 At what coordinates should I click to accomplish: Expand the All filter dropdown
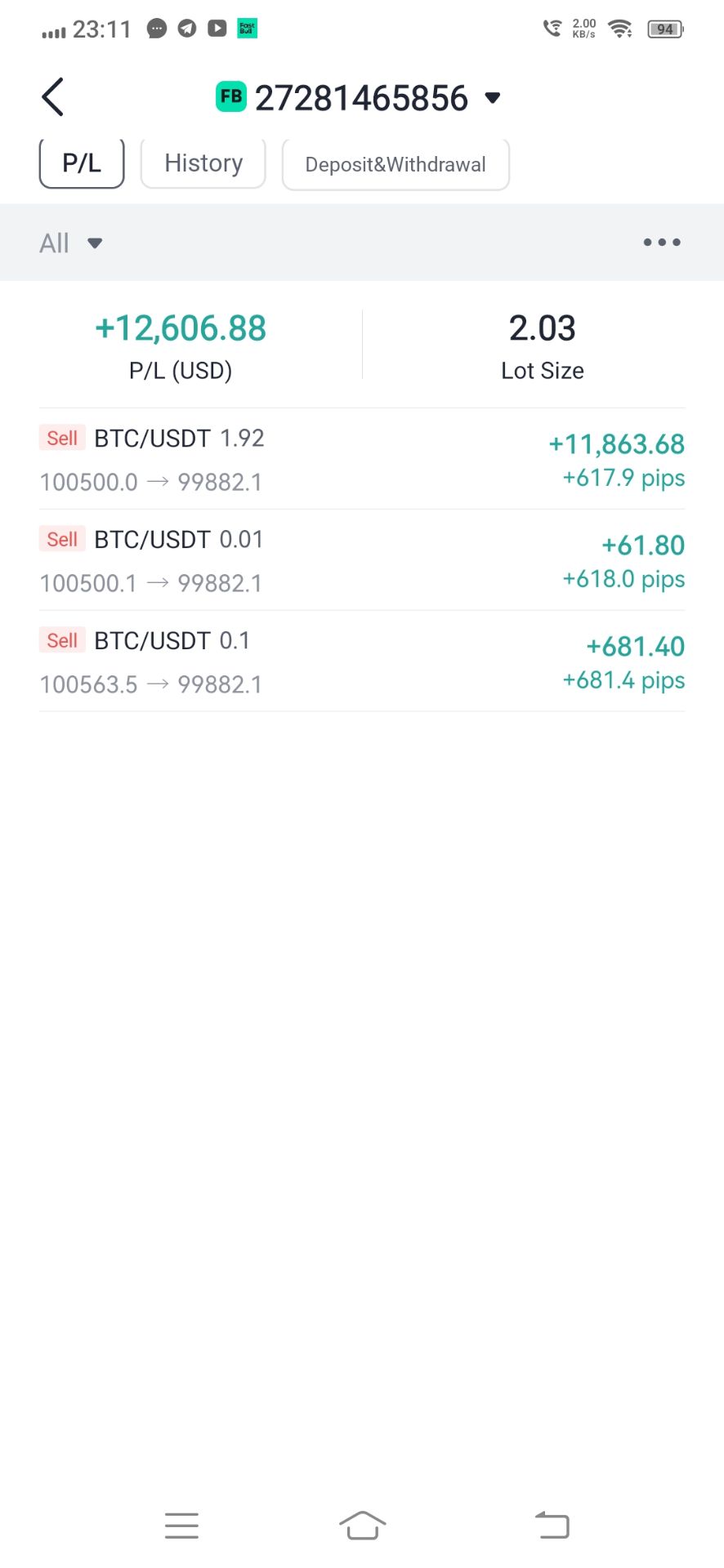pos(71,243)
